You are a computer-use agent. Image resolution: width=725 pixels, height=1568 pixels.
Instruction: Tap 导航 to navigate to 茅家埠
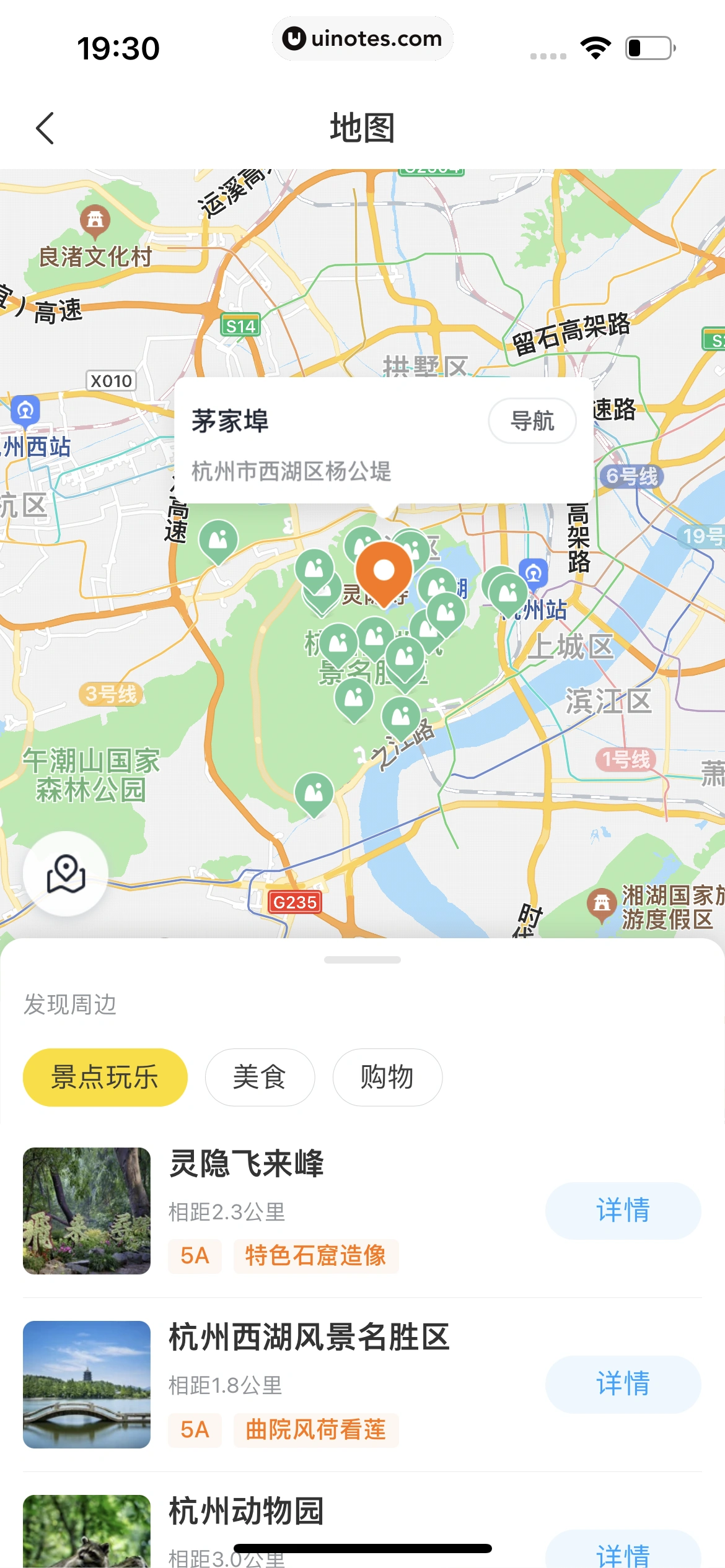pos(532,421)
